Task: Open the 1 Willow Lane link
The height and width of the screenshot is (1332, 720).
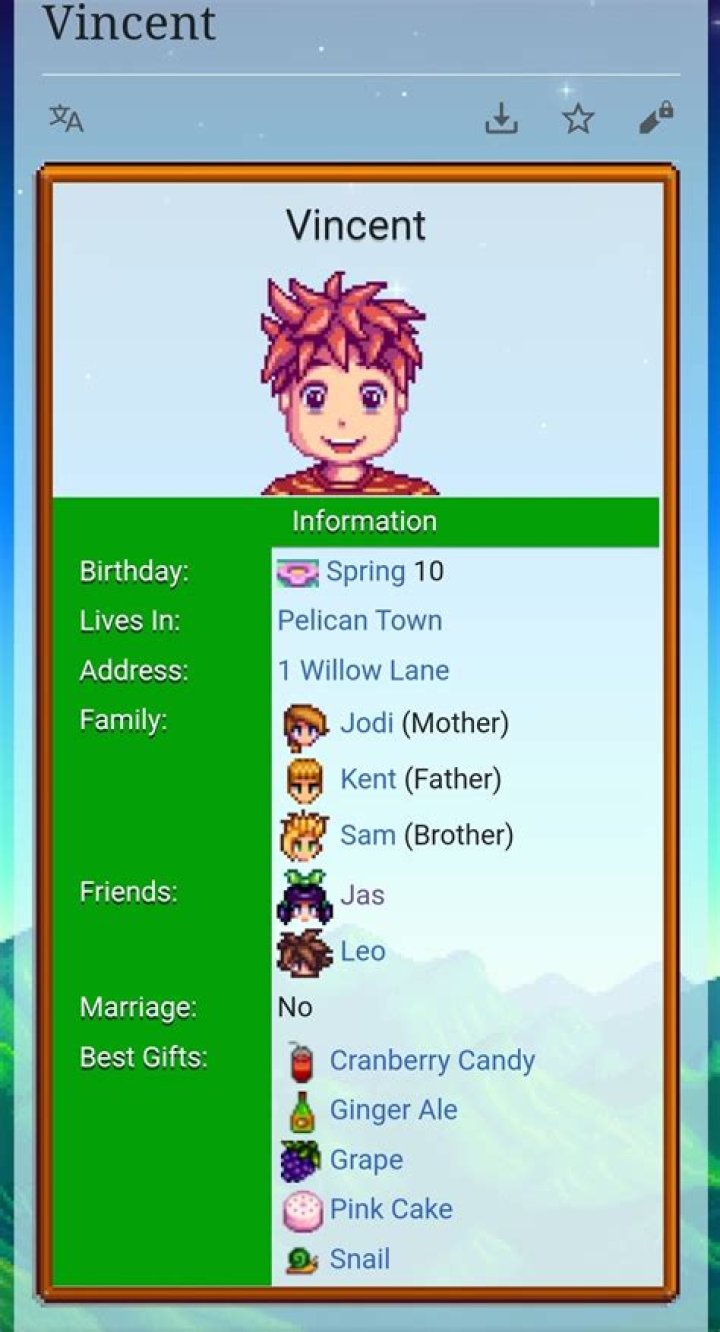Action: (x=363, y=670)
